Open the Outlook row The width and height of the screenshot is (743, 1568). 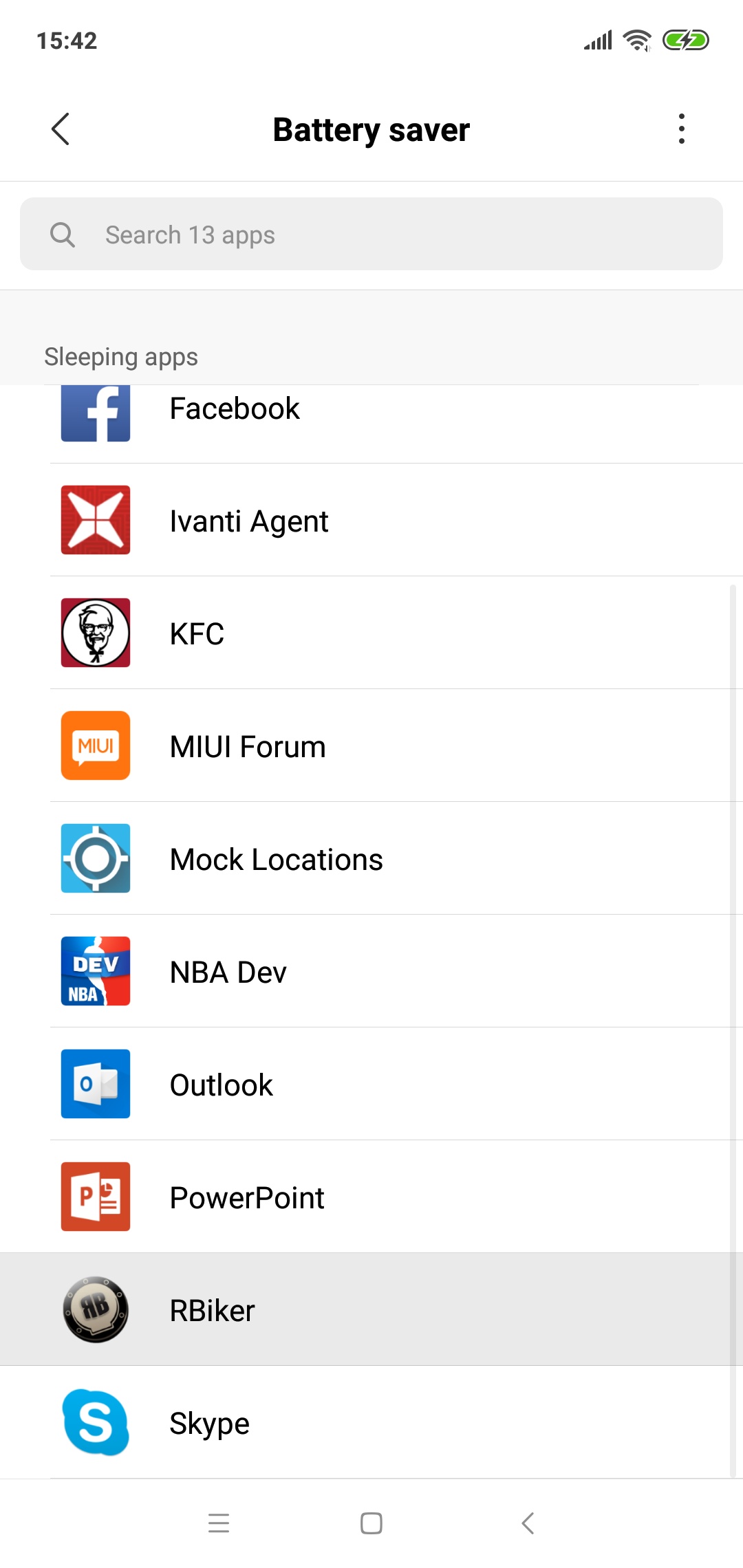371,1085
